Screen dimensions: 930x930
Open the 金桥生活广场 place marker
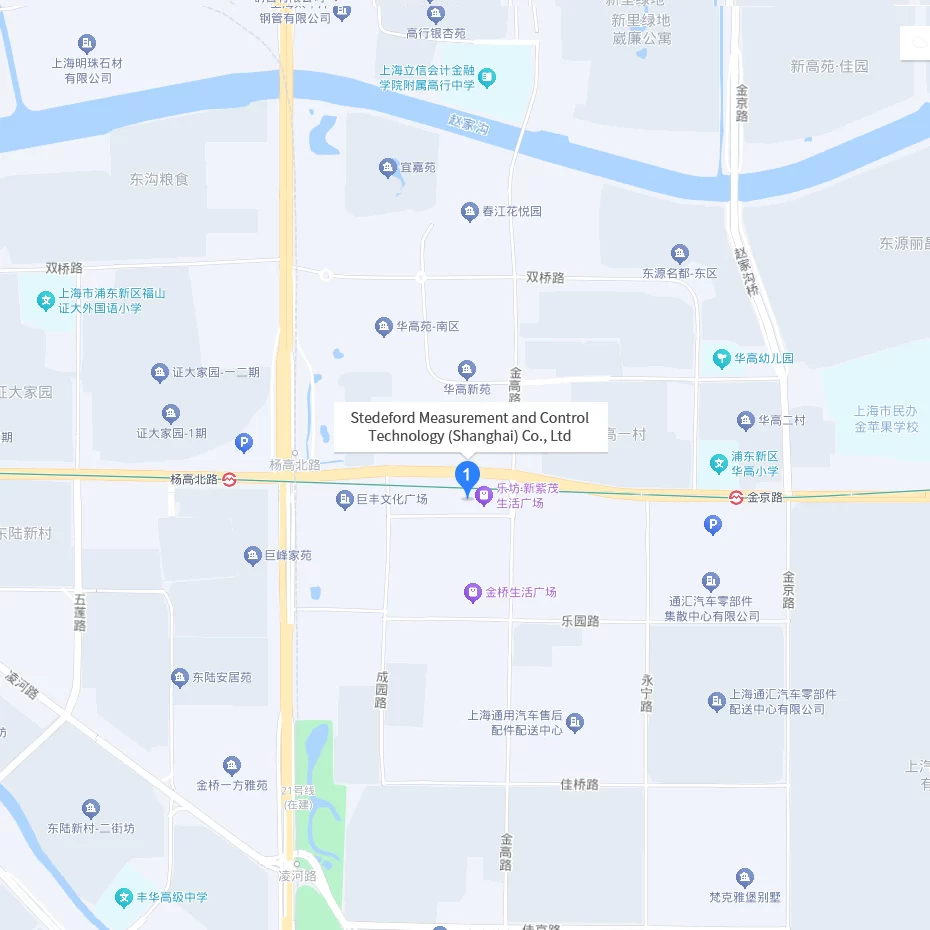(x=472, y=592)
